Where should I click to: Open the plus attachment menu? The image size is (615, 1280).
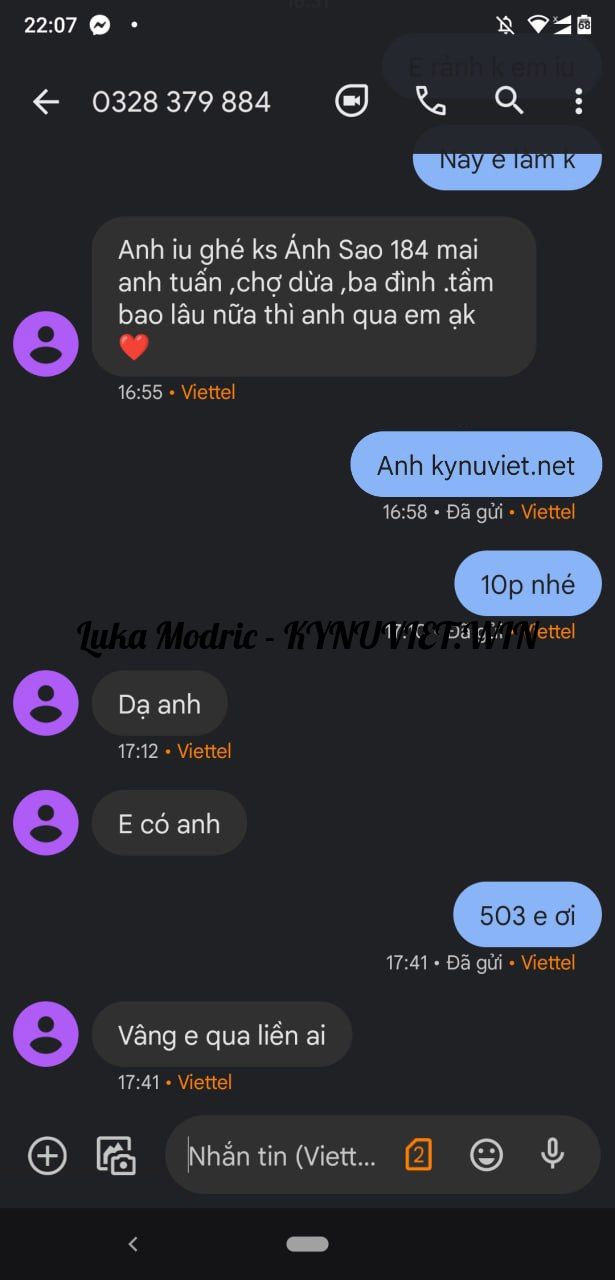pos(47,1156)
